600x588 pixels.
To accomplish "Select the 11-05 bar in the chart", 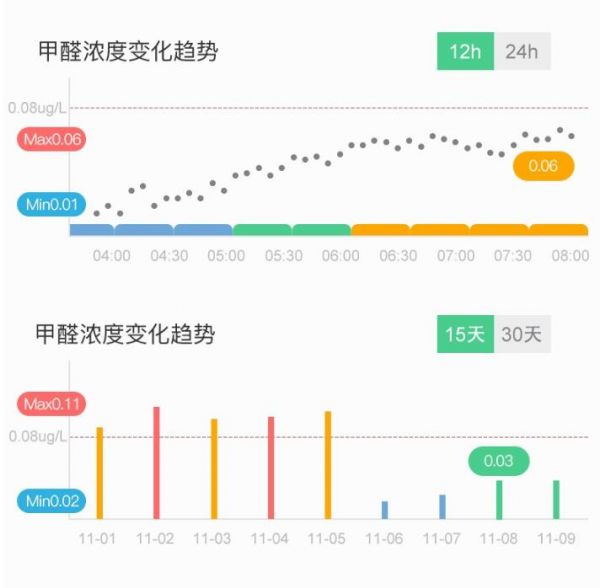I will point(327,464).
